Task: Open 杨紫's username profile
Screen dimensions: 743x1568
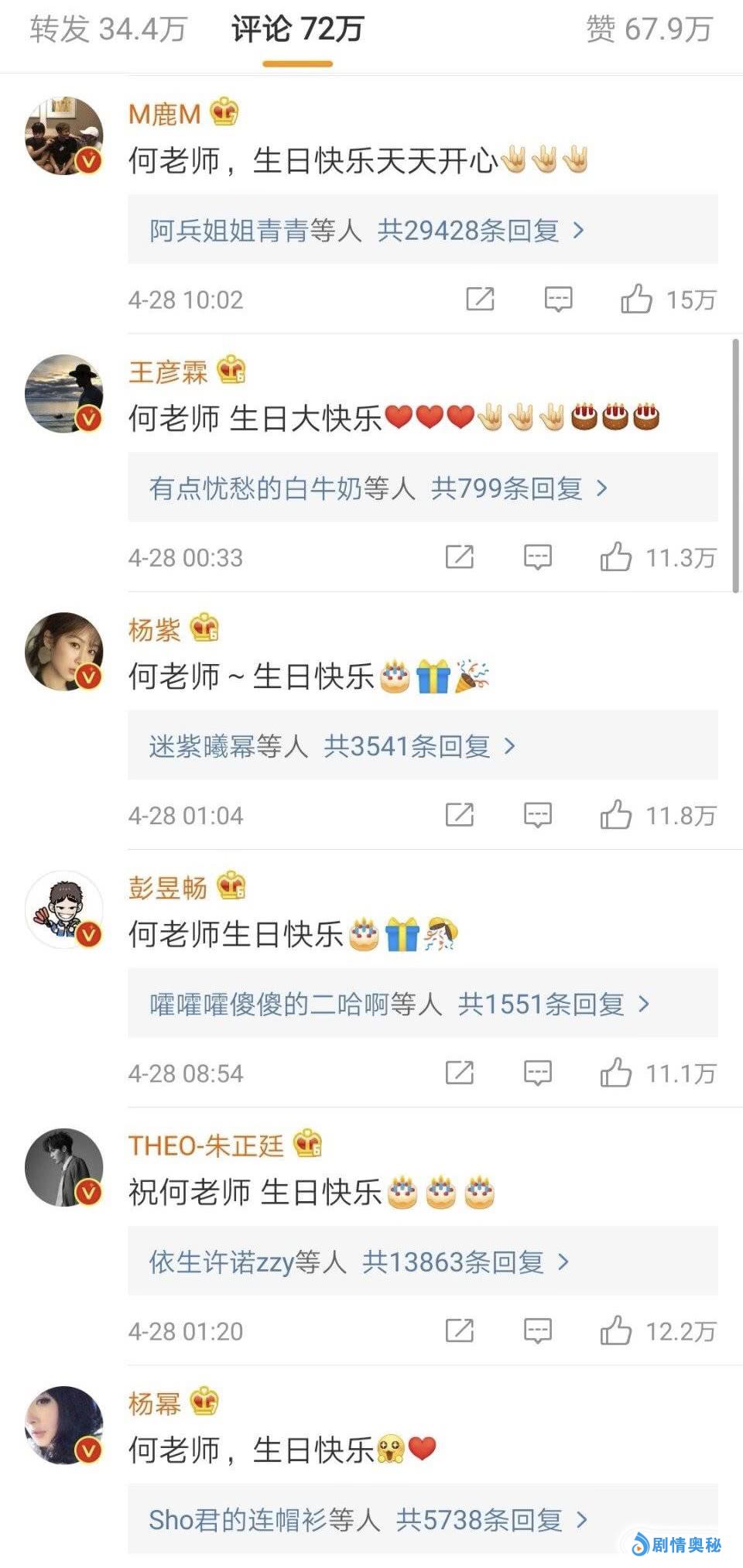Action: (154, 629)
